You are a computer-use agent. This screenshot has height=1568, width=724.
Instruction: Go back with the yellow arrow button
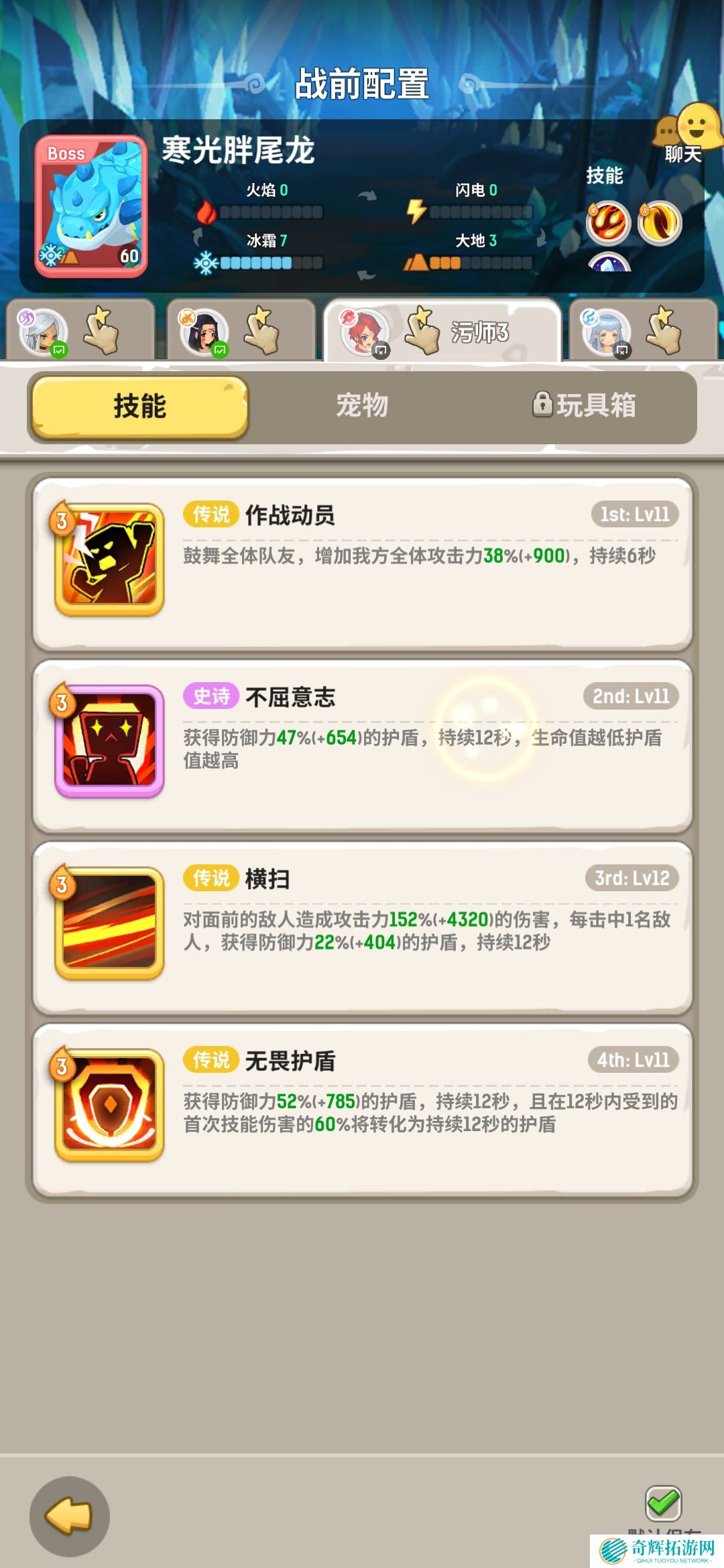tap(70, 1516)
